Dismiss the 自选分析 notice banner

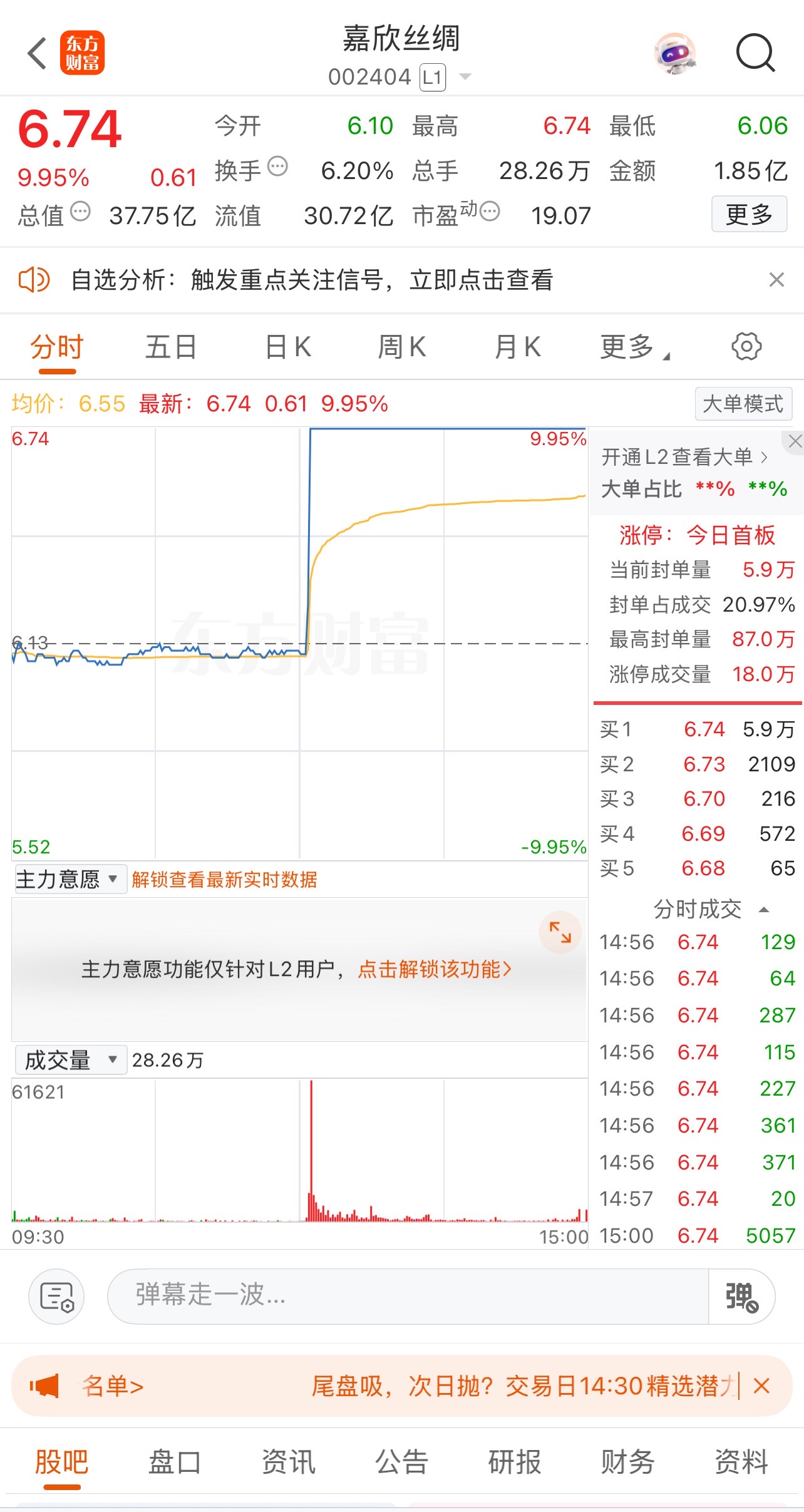(x=776, y=279)
